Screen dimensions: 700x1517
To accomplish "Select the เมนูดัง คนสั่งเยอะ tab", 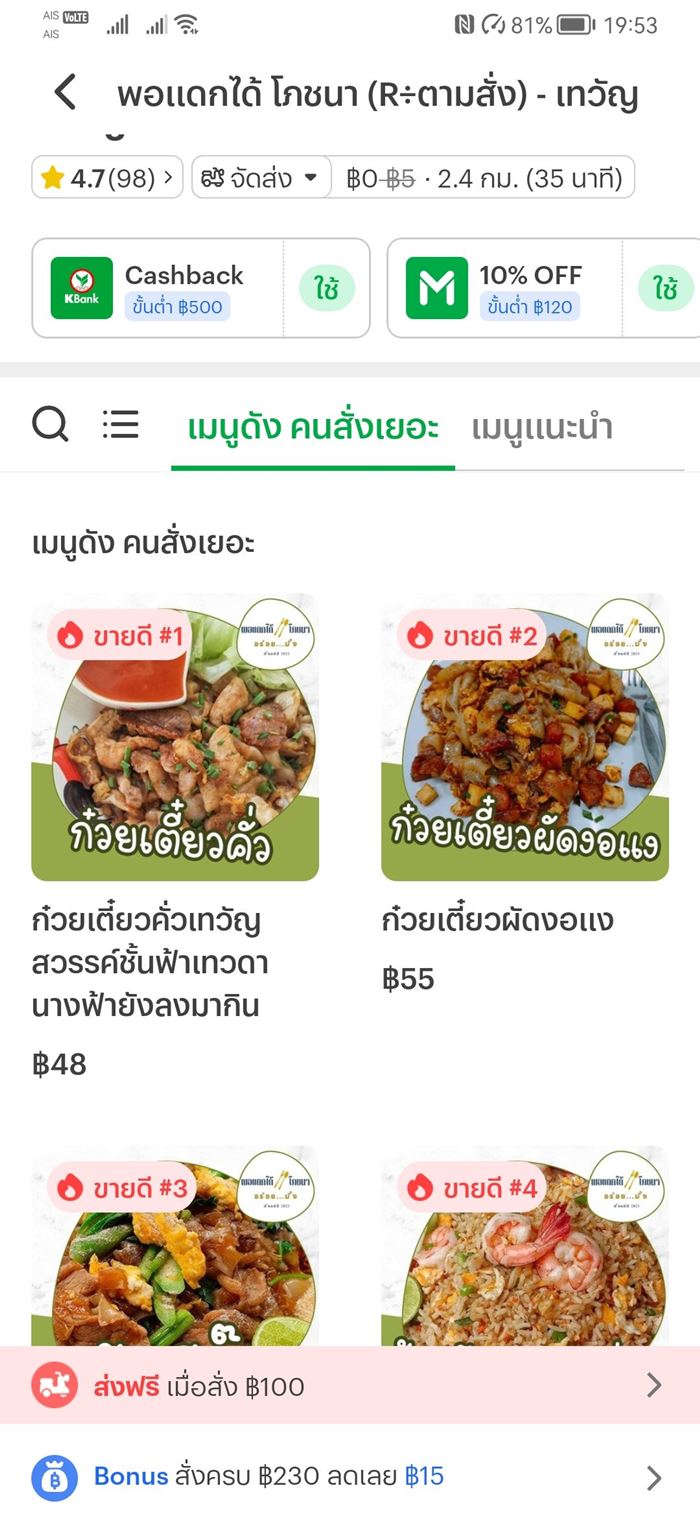I will (x=313, y=428).
